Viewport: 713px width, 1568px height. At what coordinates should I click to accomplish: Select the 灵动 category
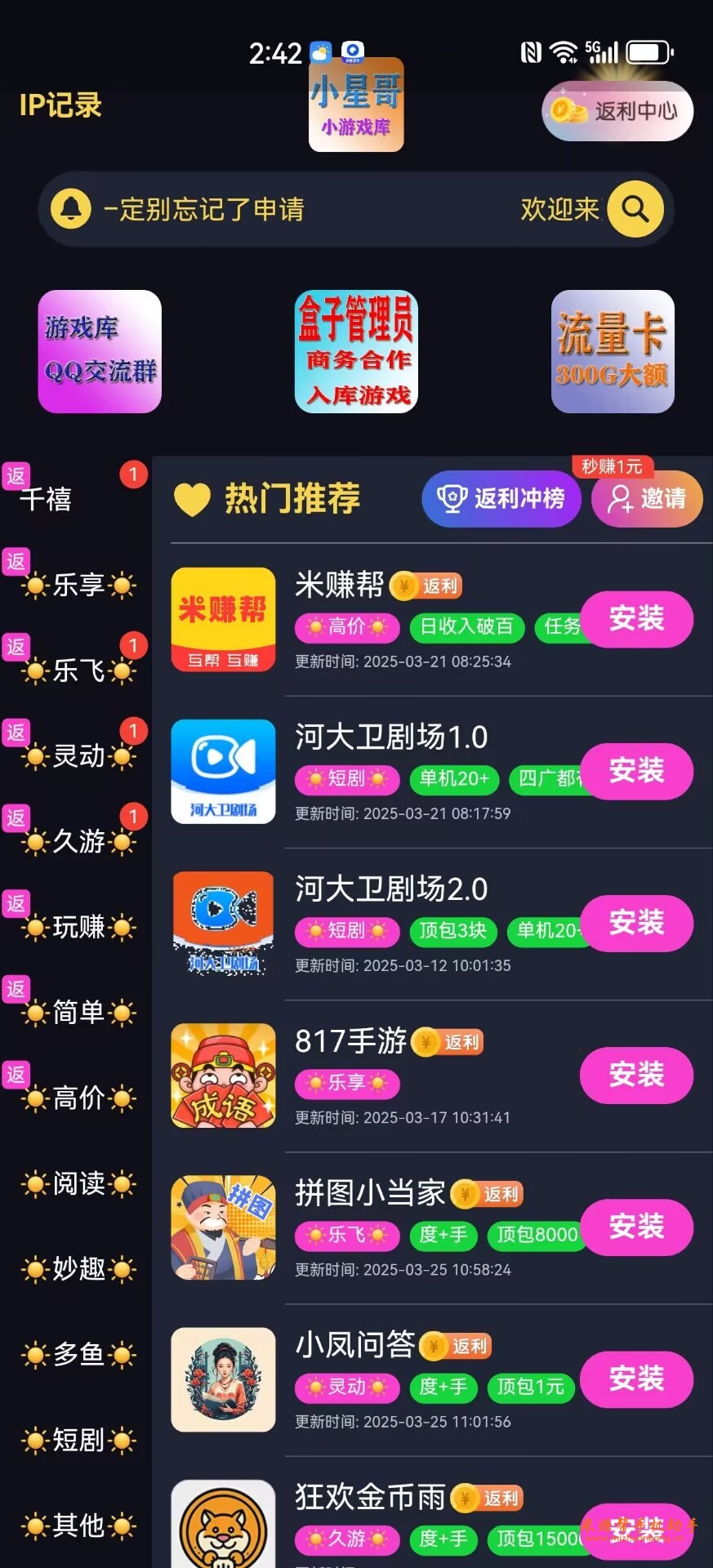pyautogui.click(x=78, y=756)
